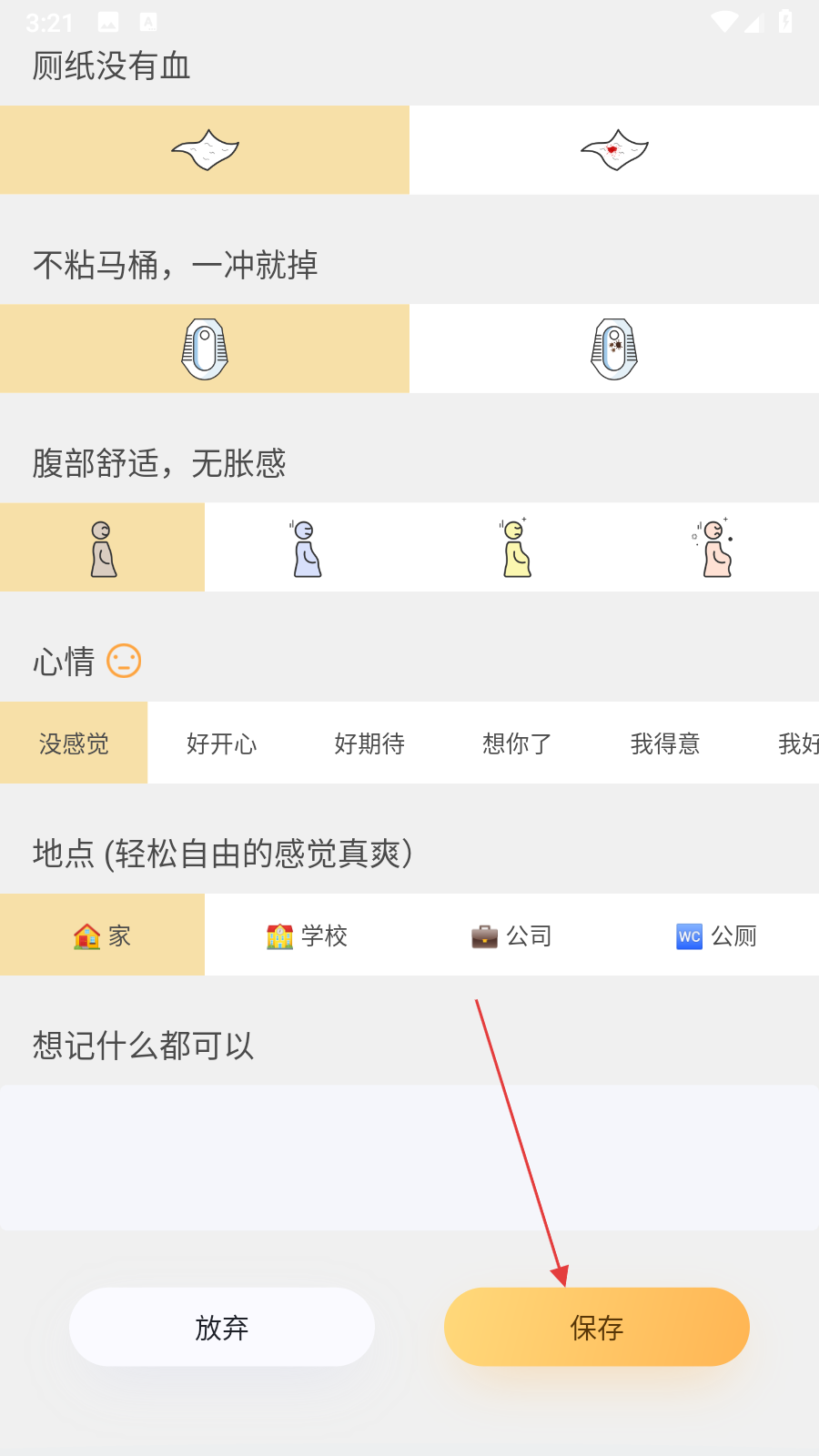Select the bloody toilet paper option
Screen dimensions: 819x1456
pos(614,150)
